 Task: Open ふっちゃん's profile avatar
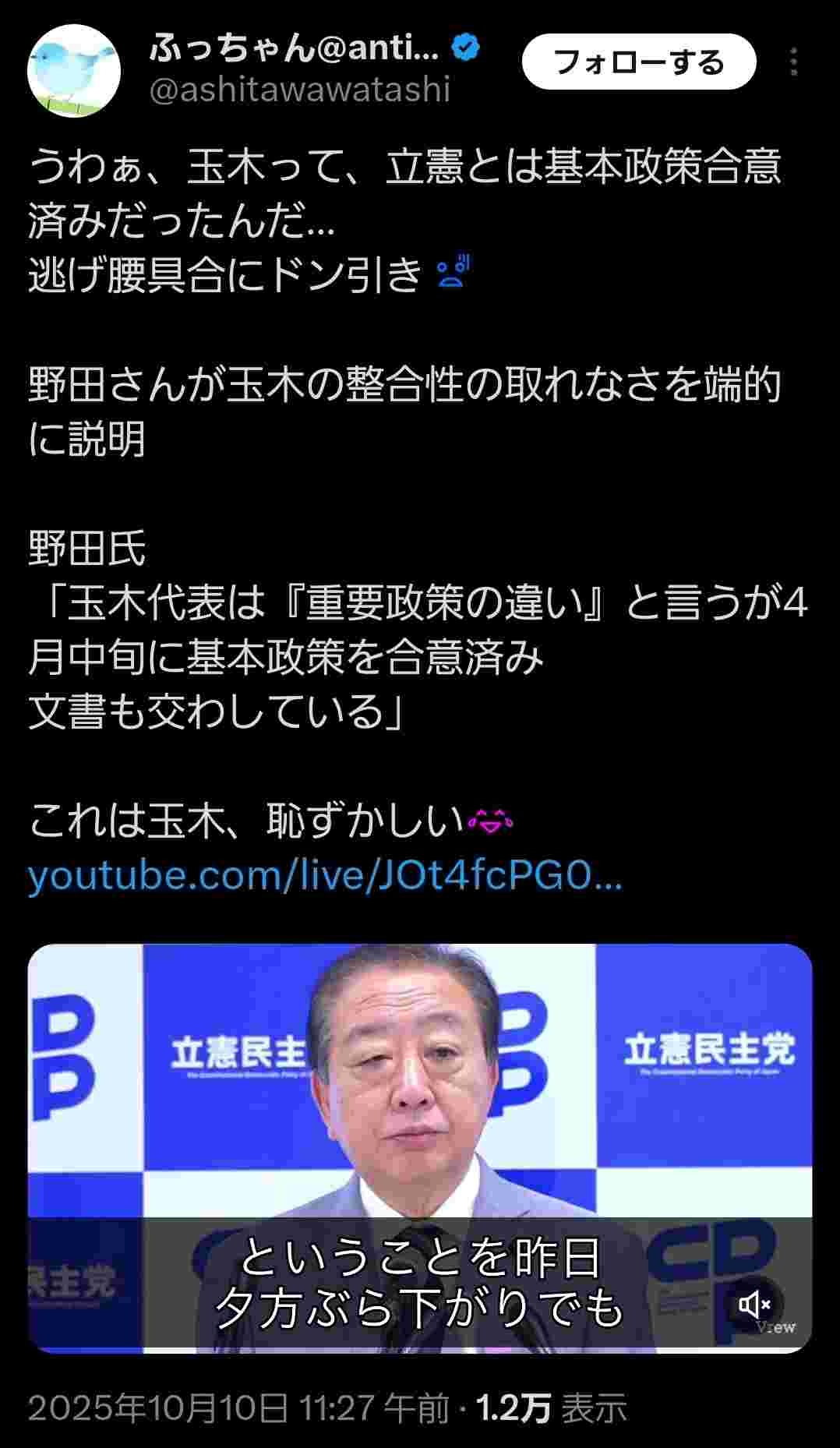pyautogui.click(x=74, y=71)
